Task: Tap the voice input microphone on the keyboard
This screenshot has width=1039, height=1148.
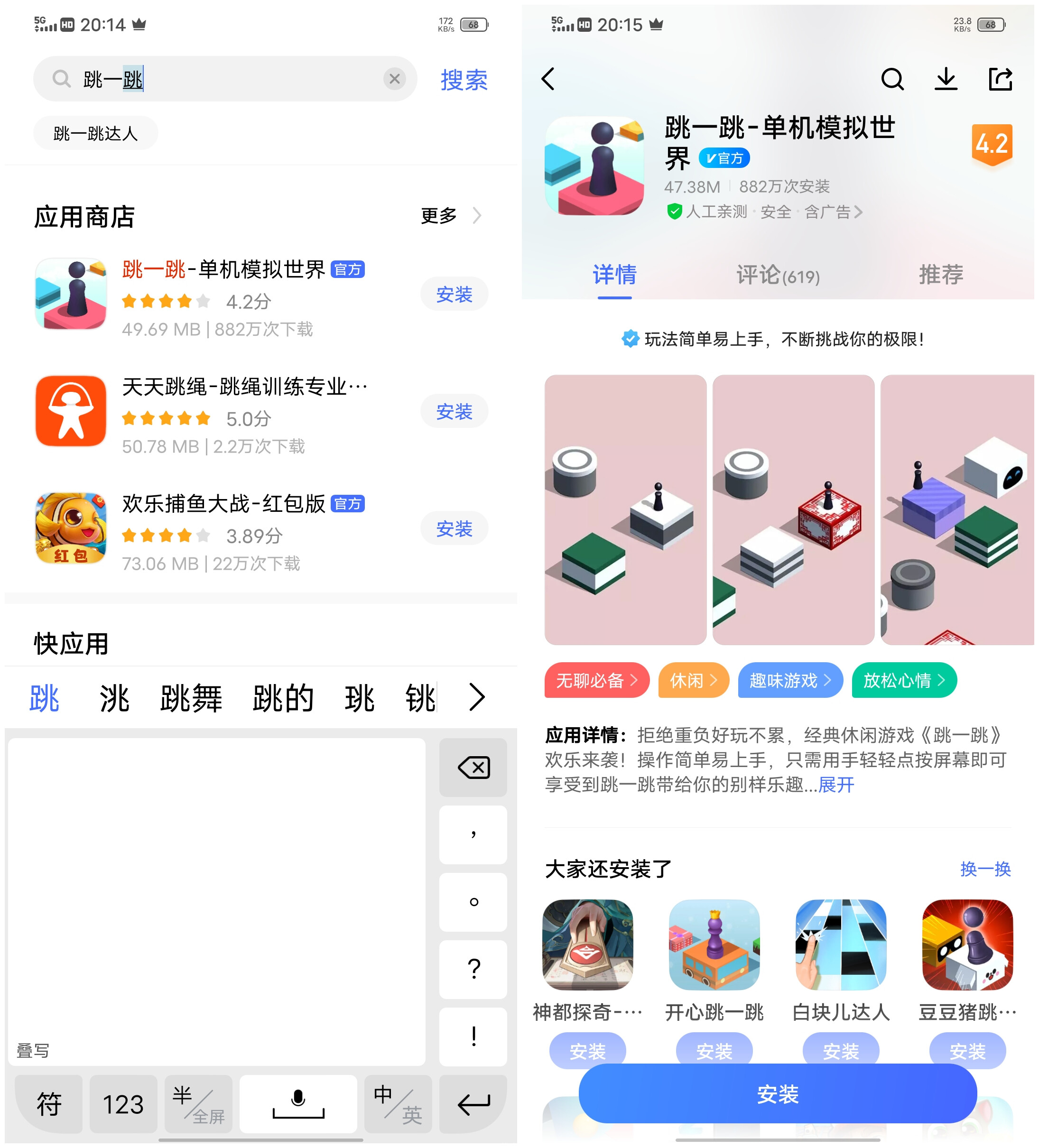Action: coord(298,1103)
